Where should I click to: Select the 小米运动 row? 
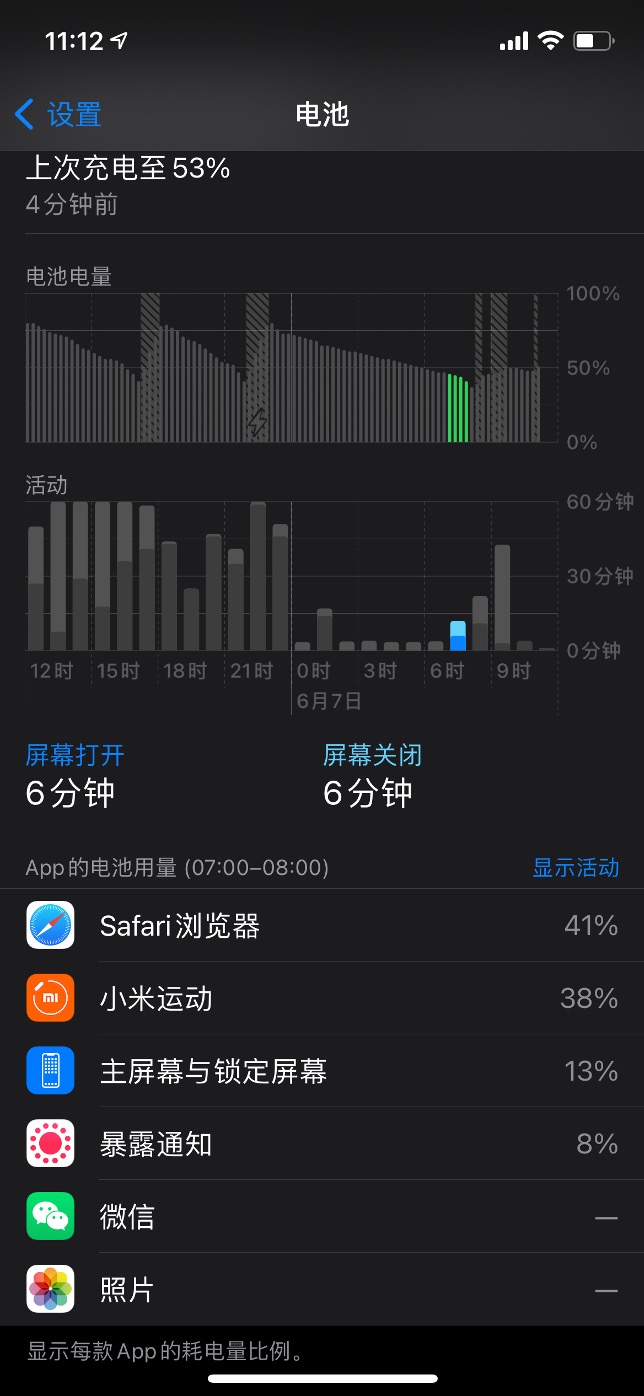[322, 998]
